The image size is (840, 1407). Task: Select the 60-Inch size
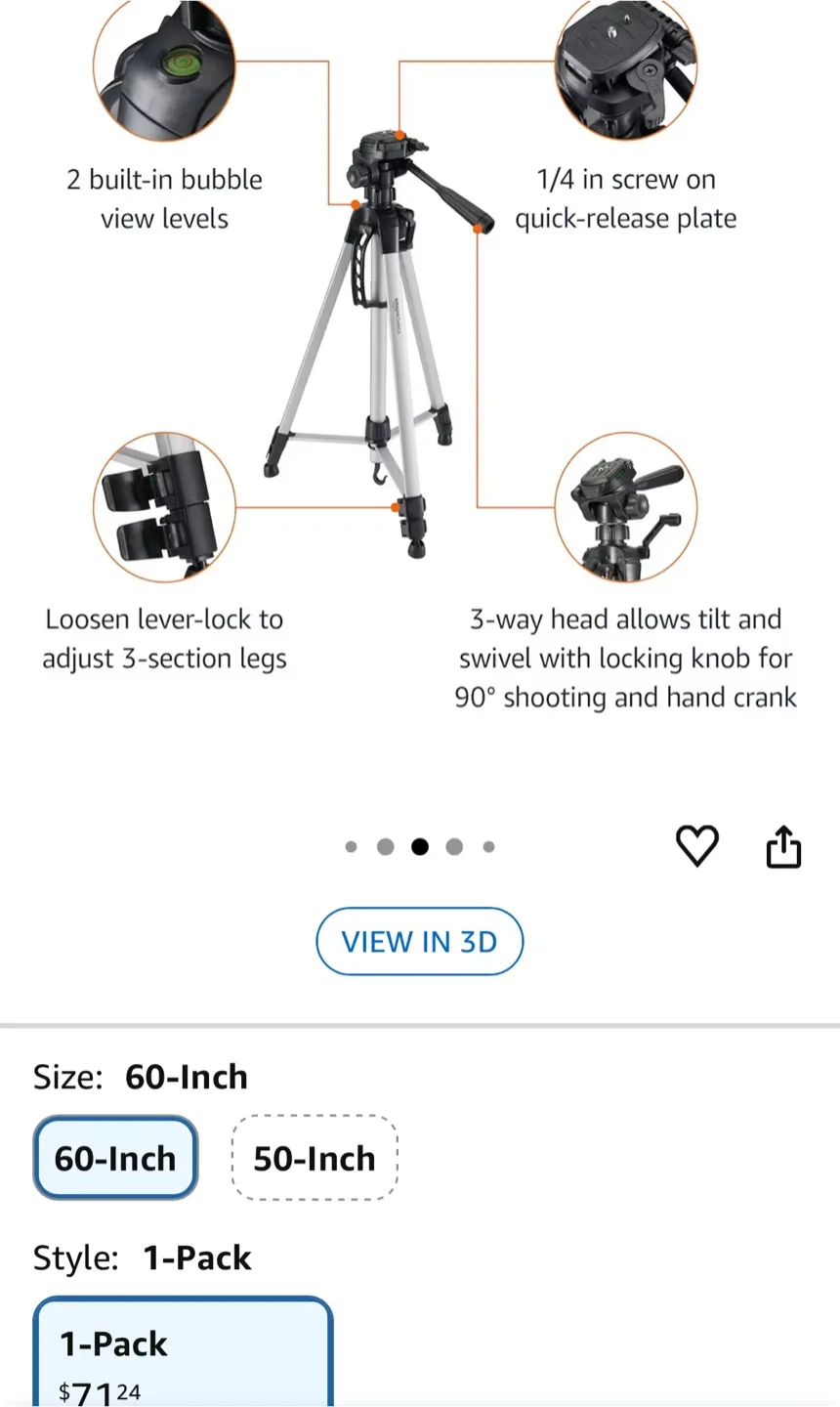(x=115, y=1158)
